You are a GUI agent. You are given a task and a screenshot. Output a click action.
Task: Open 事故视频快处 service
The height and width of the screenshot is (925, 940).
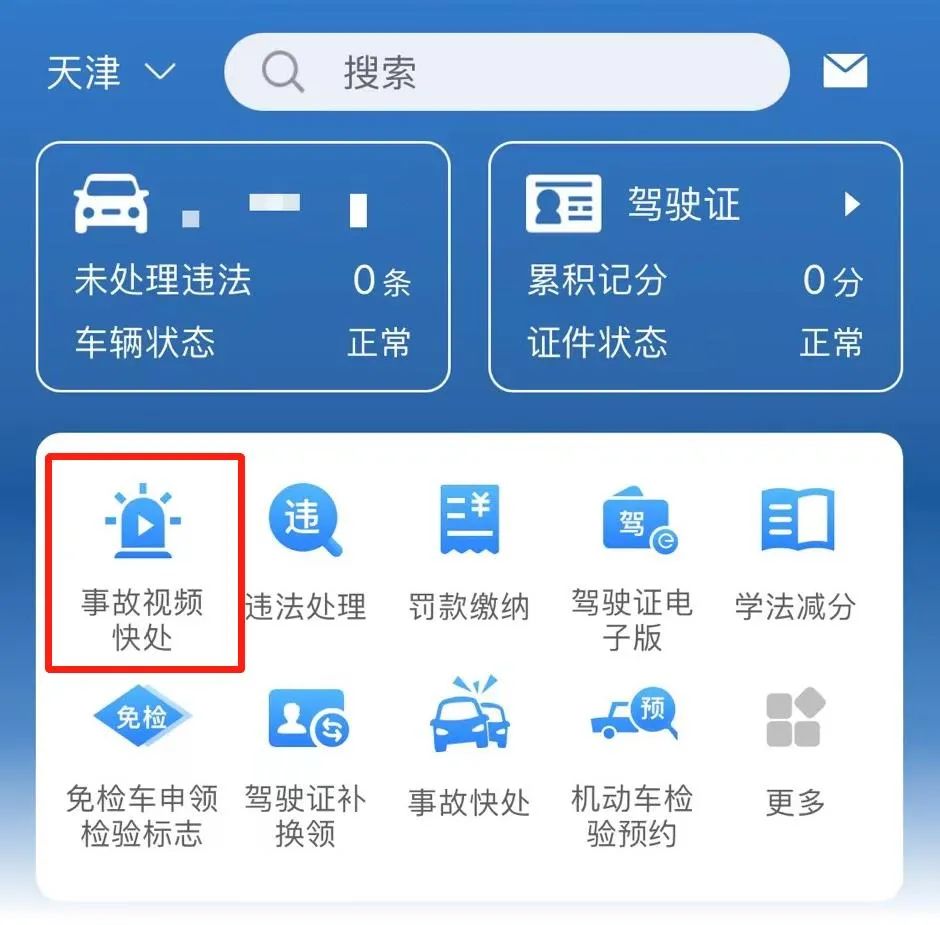point(143,562)
